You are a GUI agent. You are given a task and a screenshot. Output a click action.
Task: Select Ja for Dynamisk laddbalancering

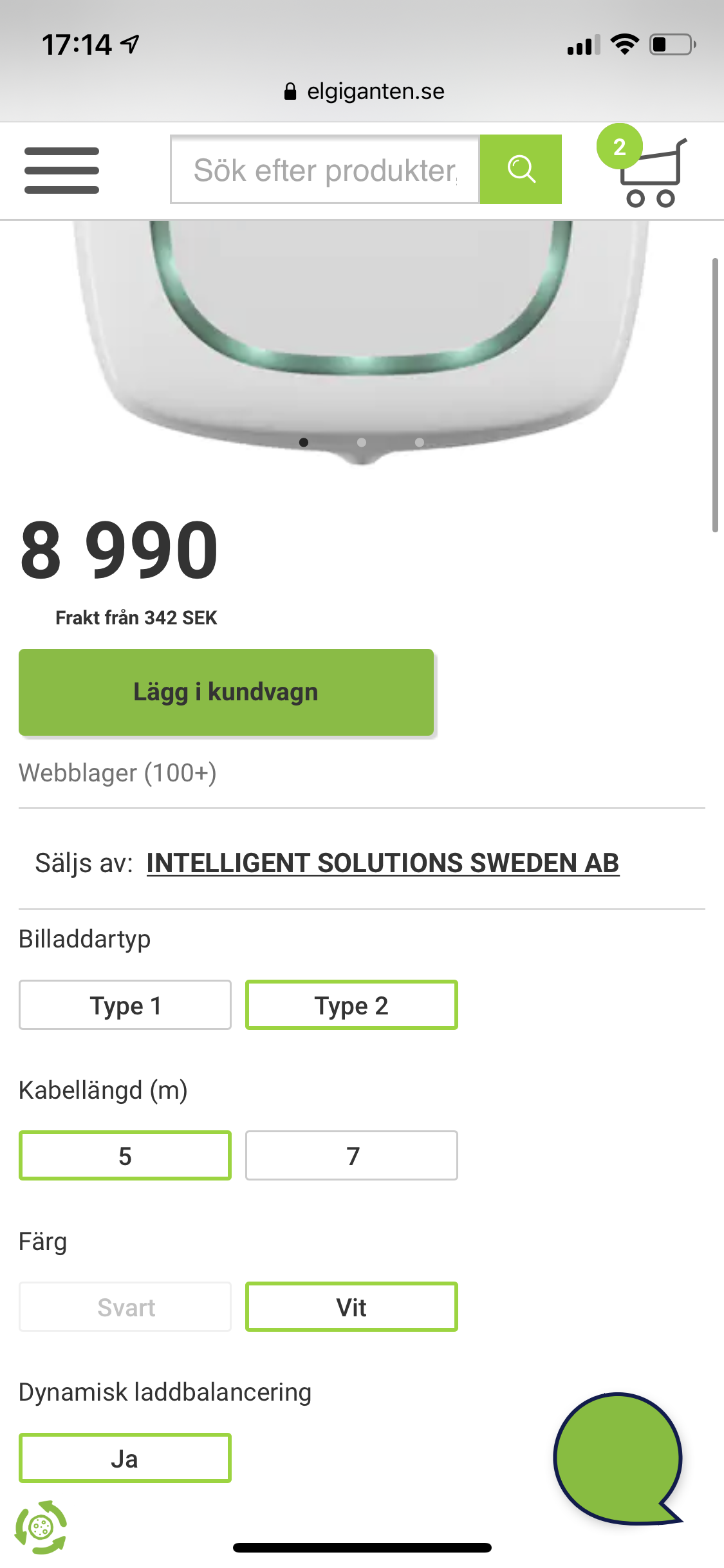point(125,1458)
